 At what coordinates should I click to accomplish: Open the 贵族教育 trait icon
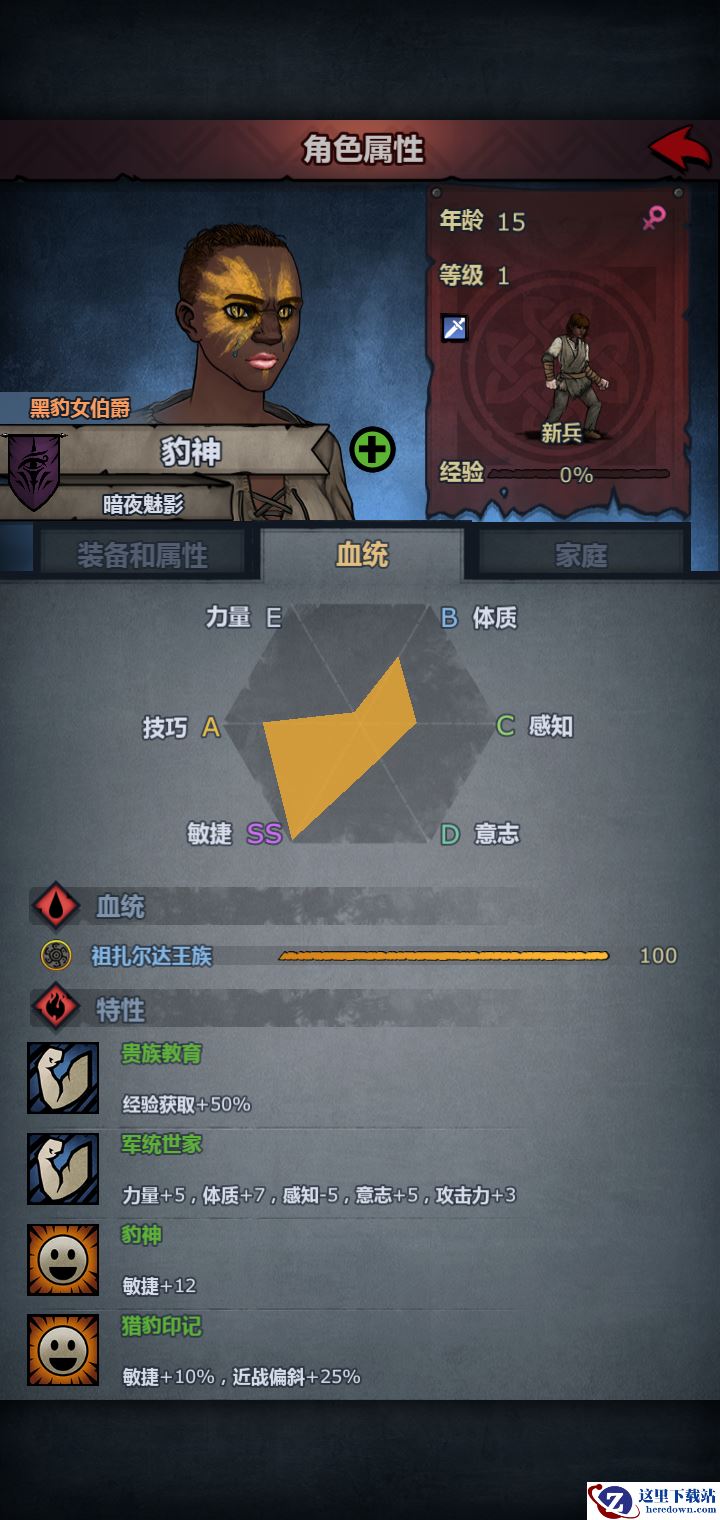[x=63, y=1078]
